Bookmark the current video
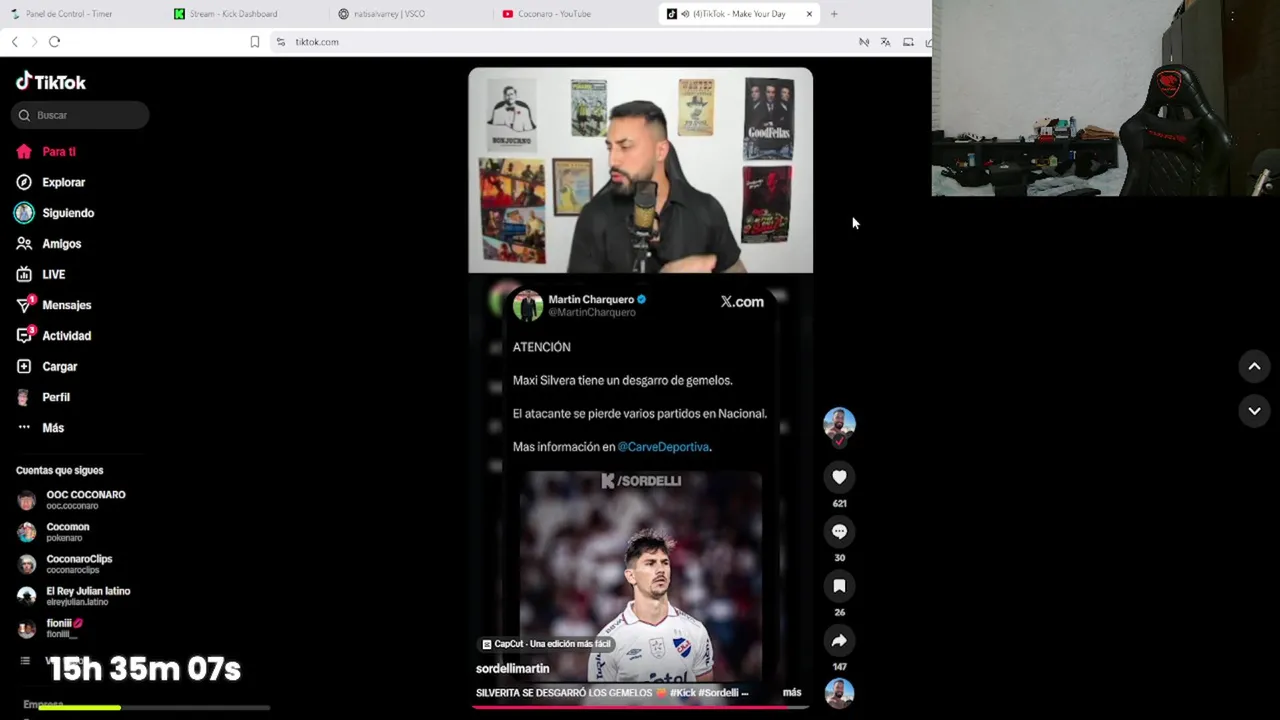 (x=839, y=586)
